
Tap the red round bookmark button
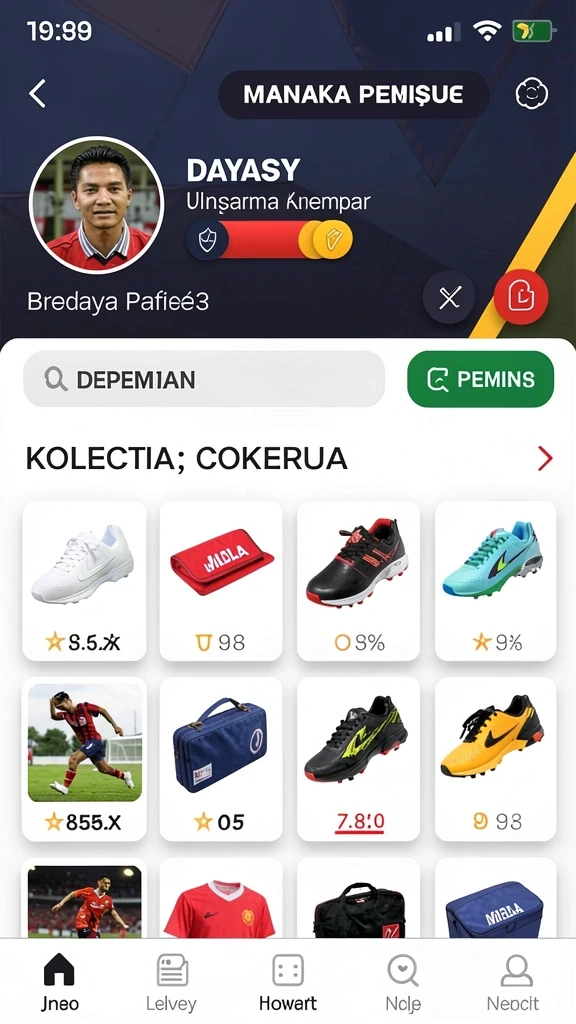pyautogui.click(x=521, y=297)
